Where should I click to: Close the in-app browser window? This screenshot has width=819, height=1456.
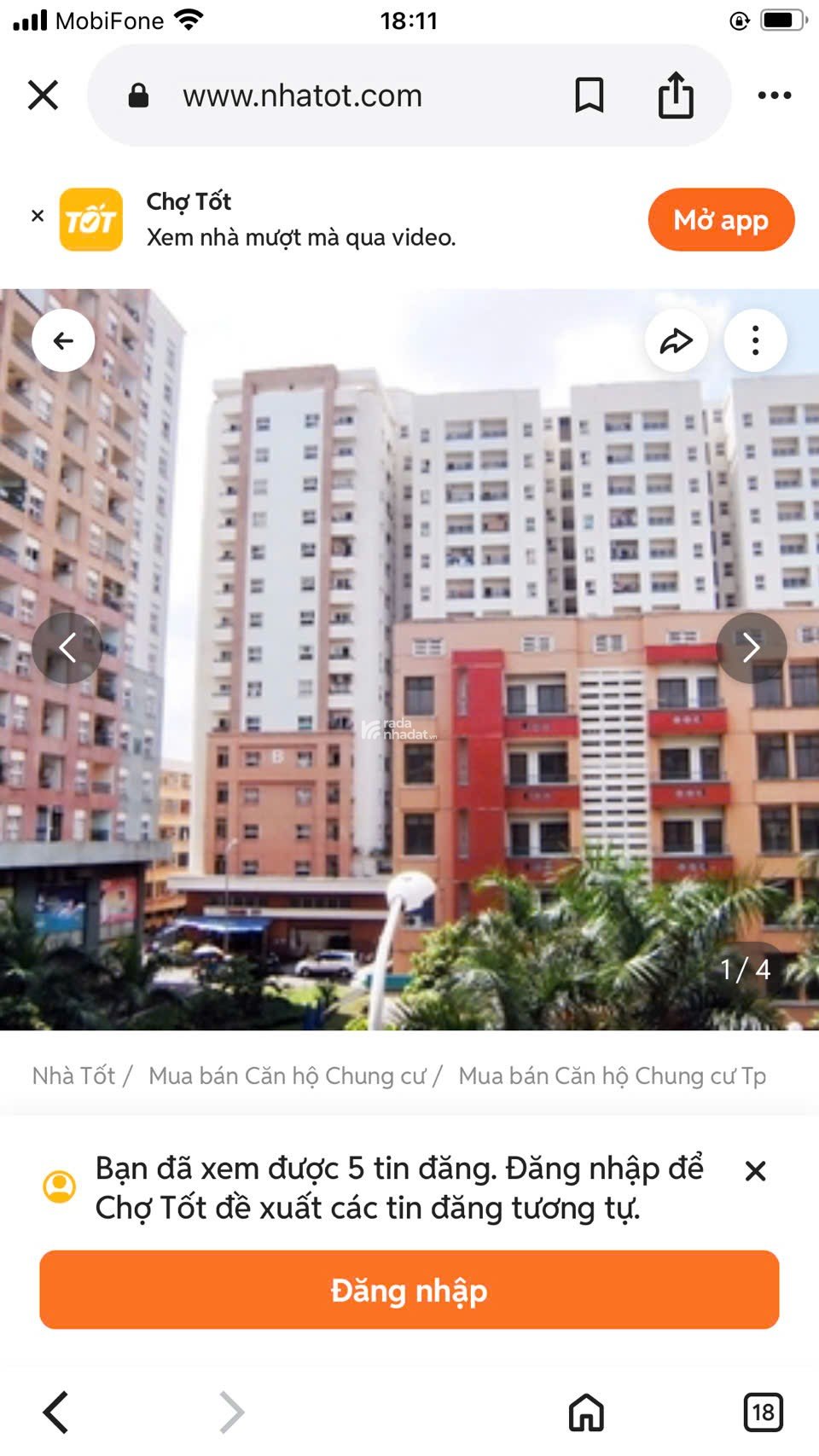pos(43,95)
